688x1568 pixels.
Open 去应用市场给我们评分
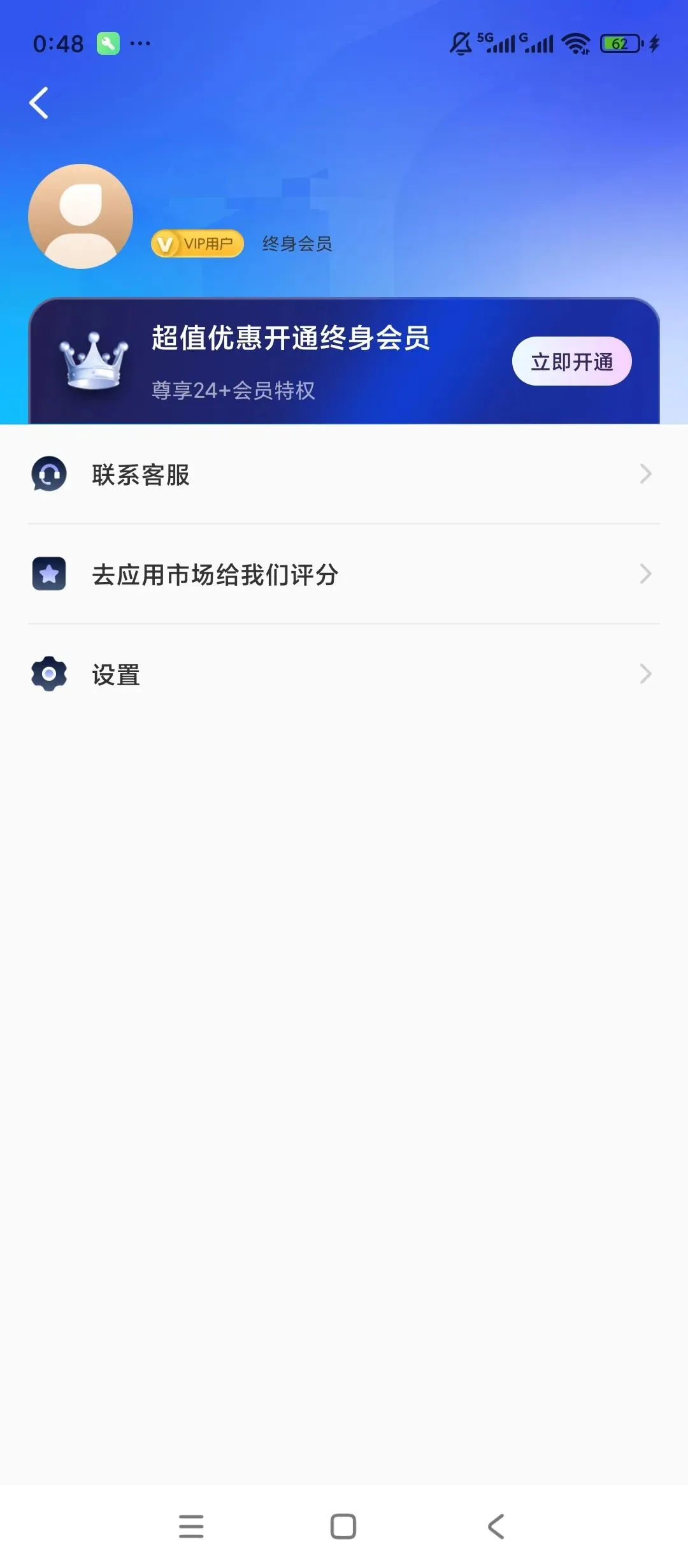click(x=344, y=574)
